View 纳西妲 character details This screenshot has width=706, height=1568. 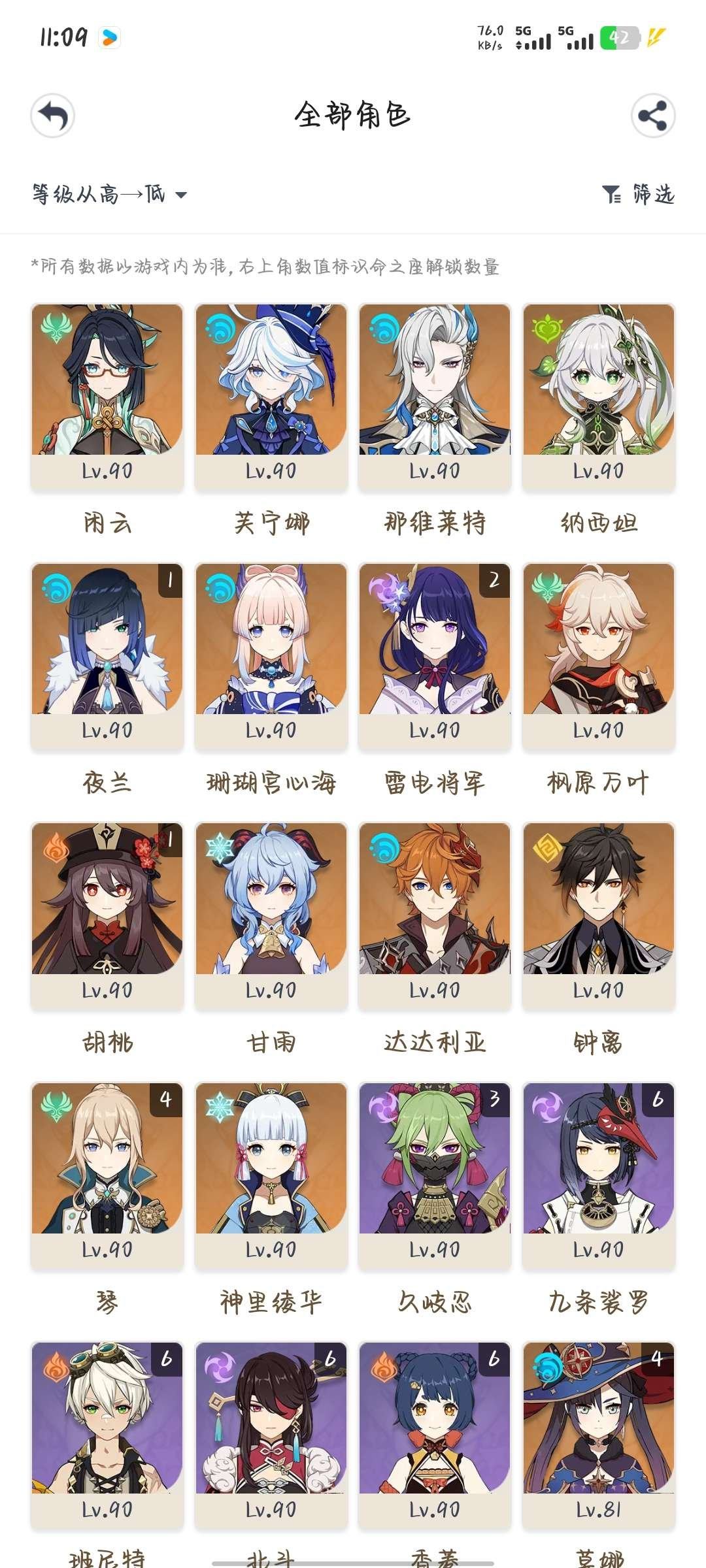coord(598,396)
